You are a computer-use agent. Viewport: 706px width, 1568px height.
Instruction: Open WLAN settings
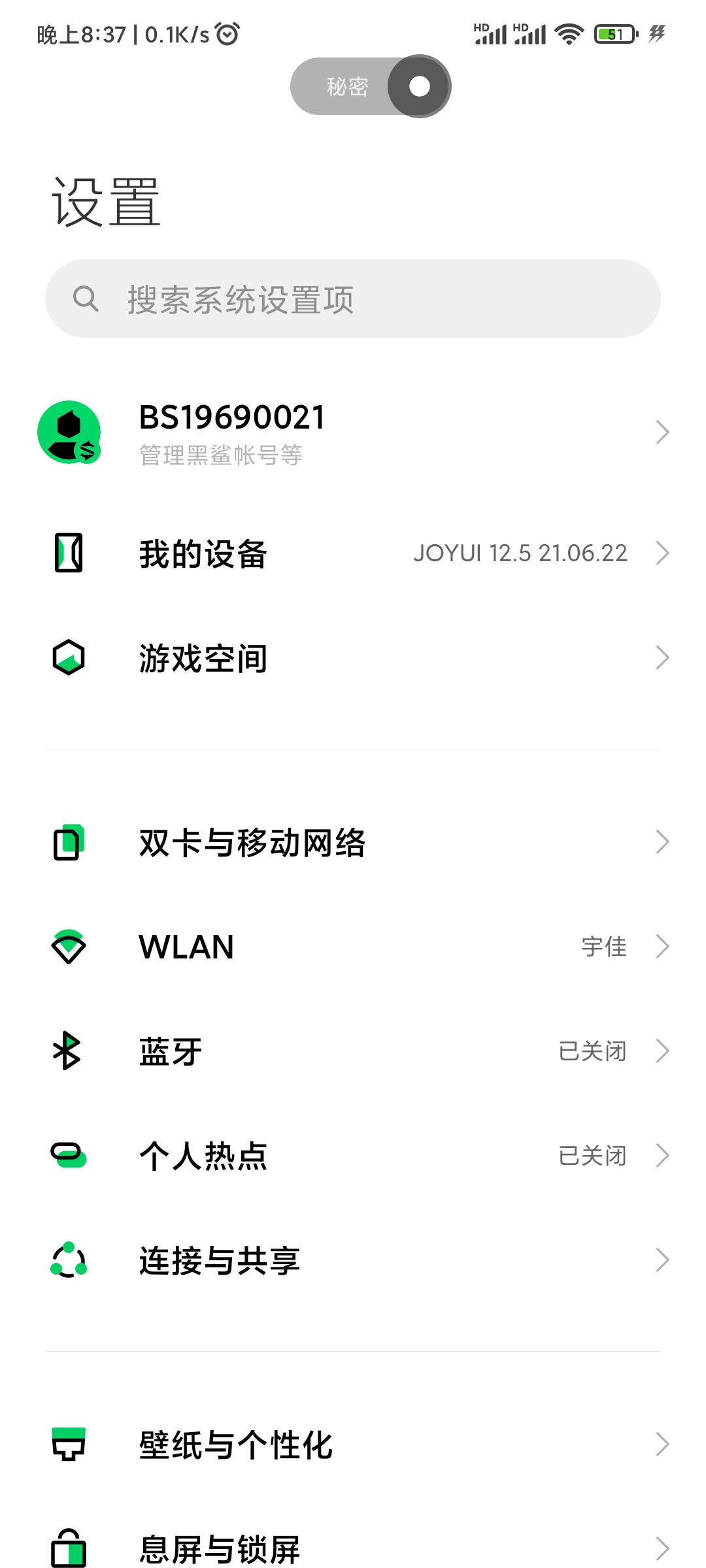(353, 947)
